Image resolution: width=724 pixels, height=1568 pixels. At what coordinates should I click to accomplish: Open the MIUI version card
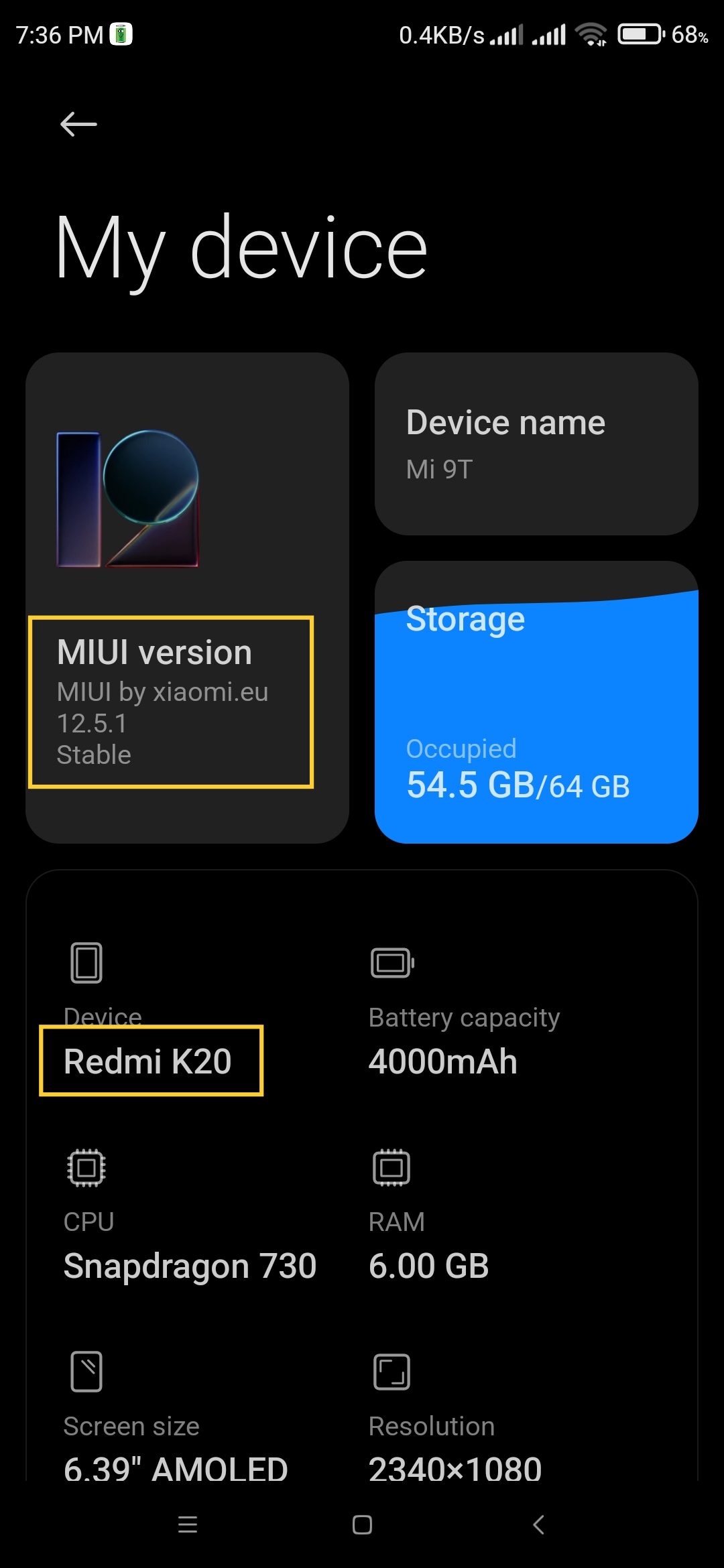[187, 598]
